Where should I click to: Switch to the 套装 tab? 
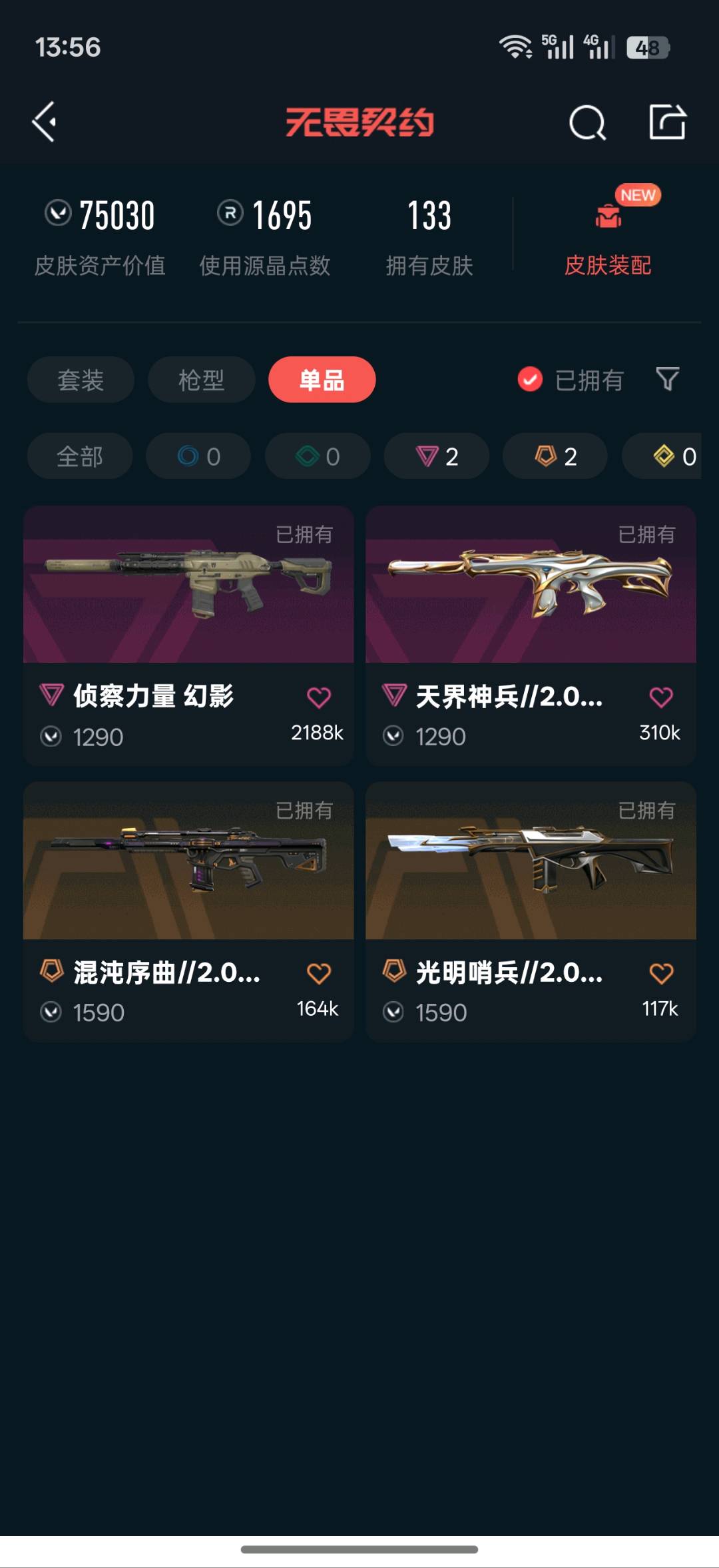(x=81, y=380)
